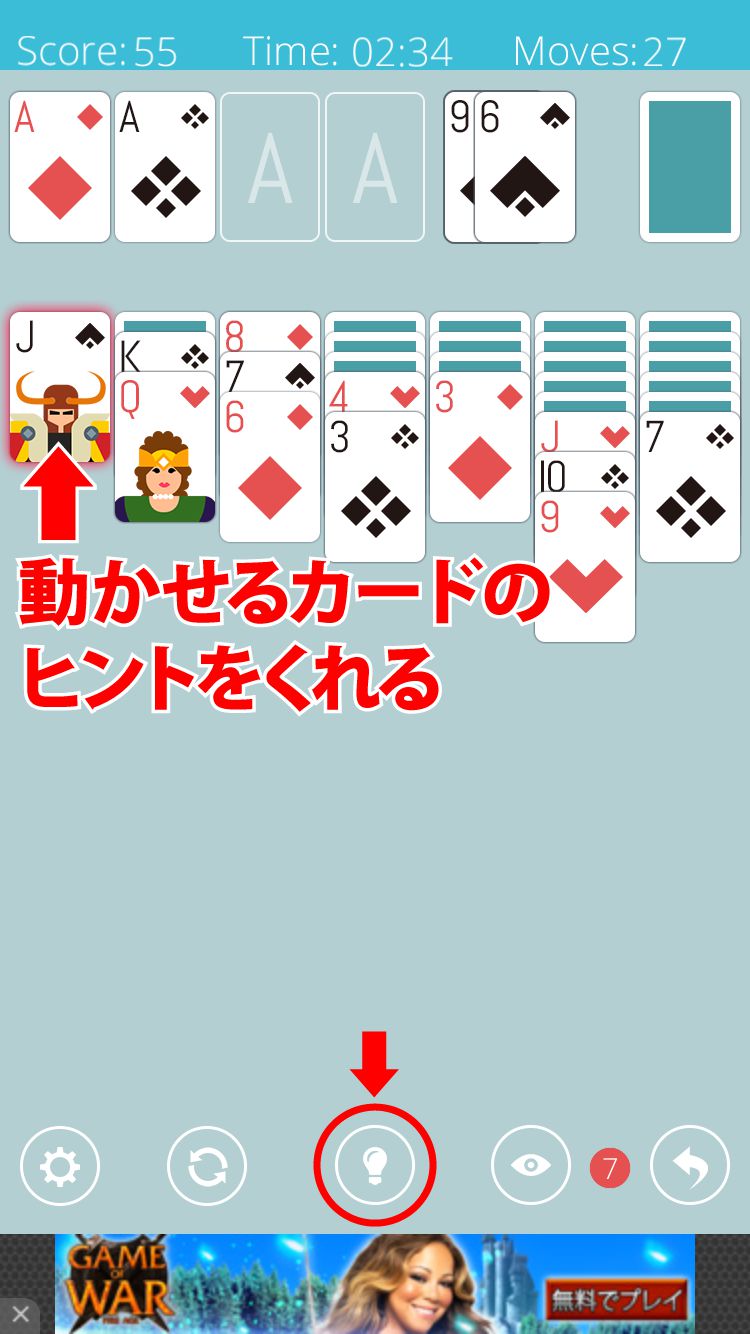Get a hint with the lightbulb button

375,1165
